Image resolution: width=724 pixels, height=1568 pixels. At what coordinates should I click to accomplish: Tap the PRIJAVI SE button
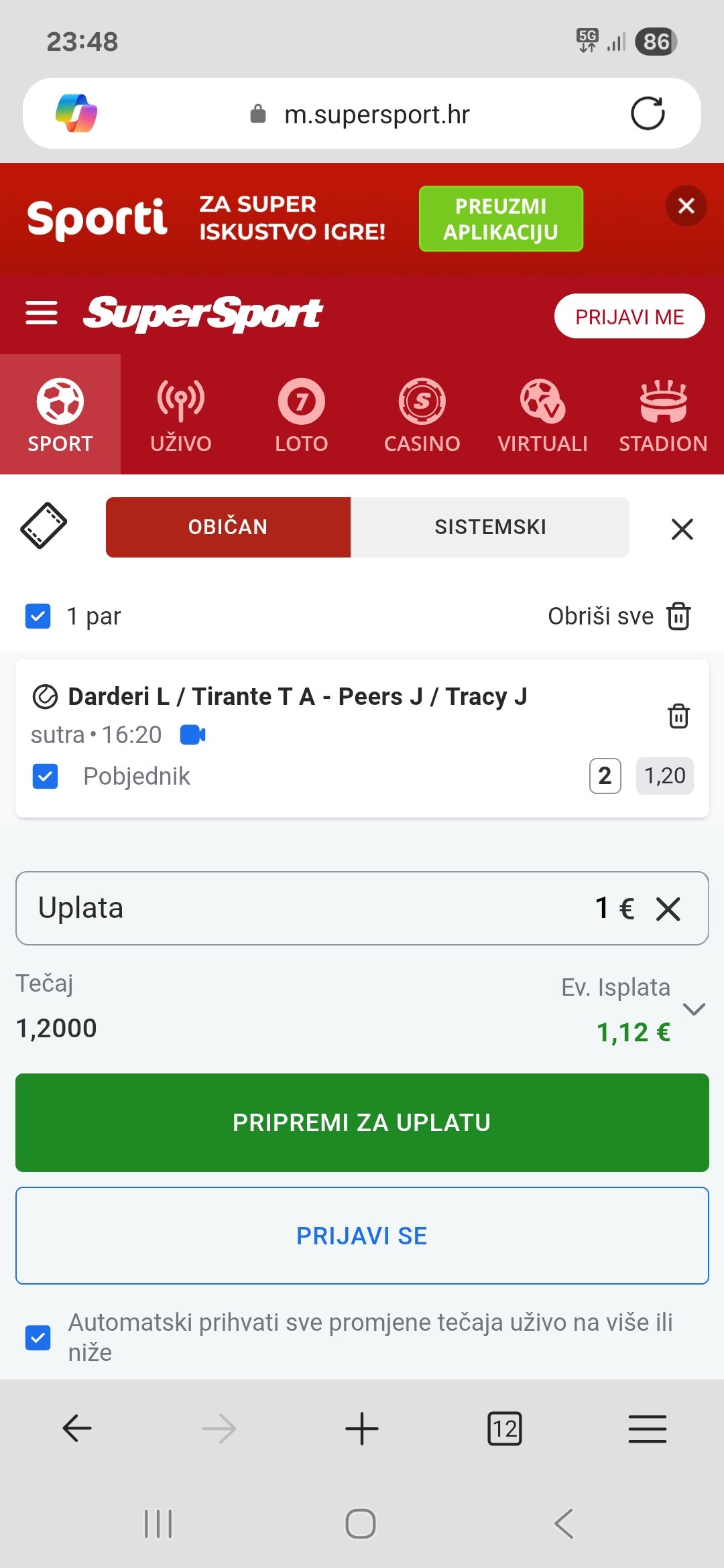pos(362,1236)
